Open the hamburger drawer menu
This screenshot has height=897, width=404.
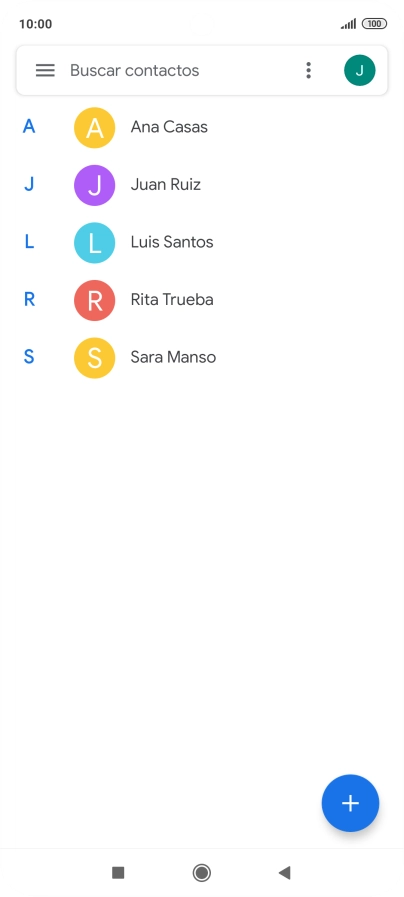coord(45,70)
